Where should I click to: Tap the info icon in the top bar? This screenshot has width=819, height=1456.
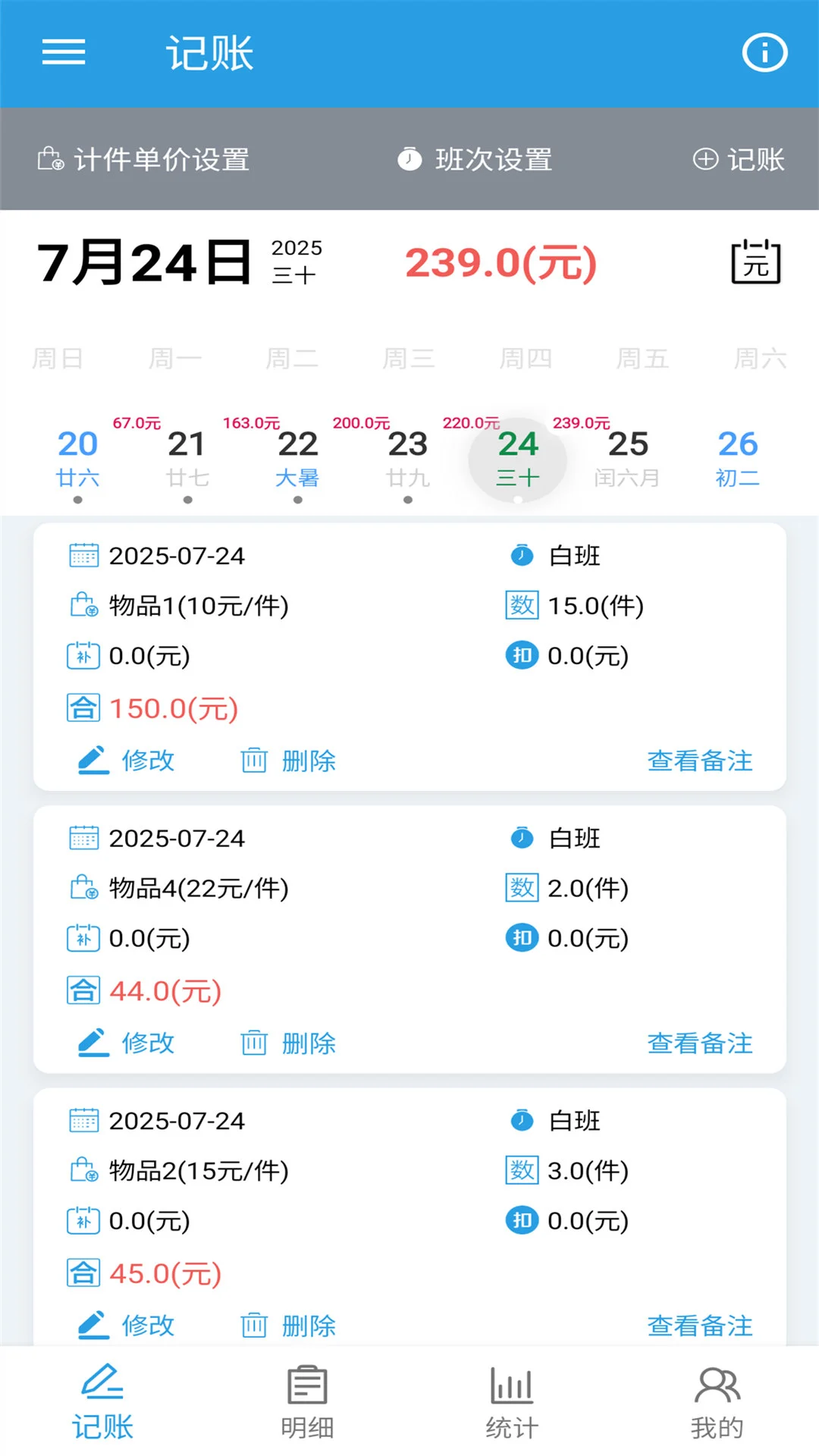[764, 53]
